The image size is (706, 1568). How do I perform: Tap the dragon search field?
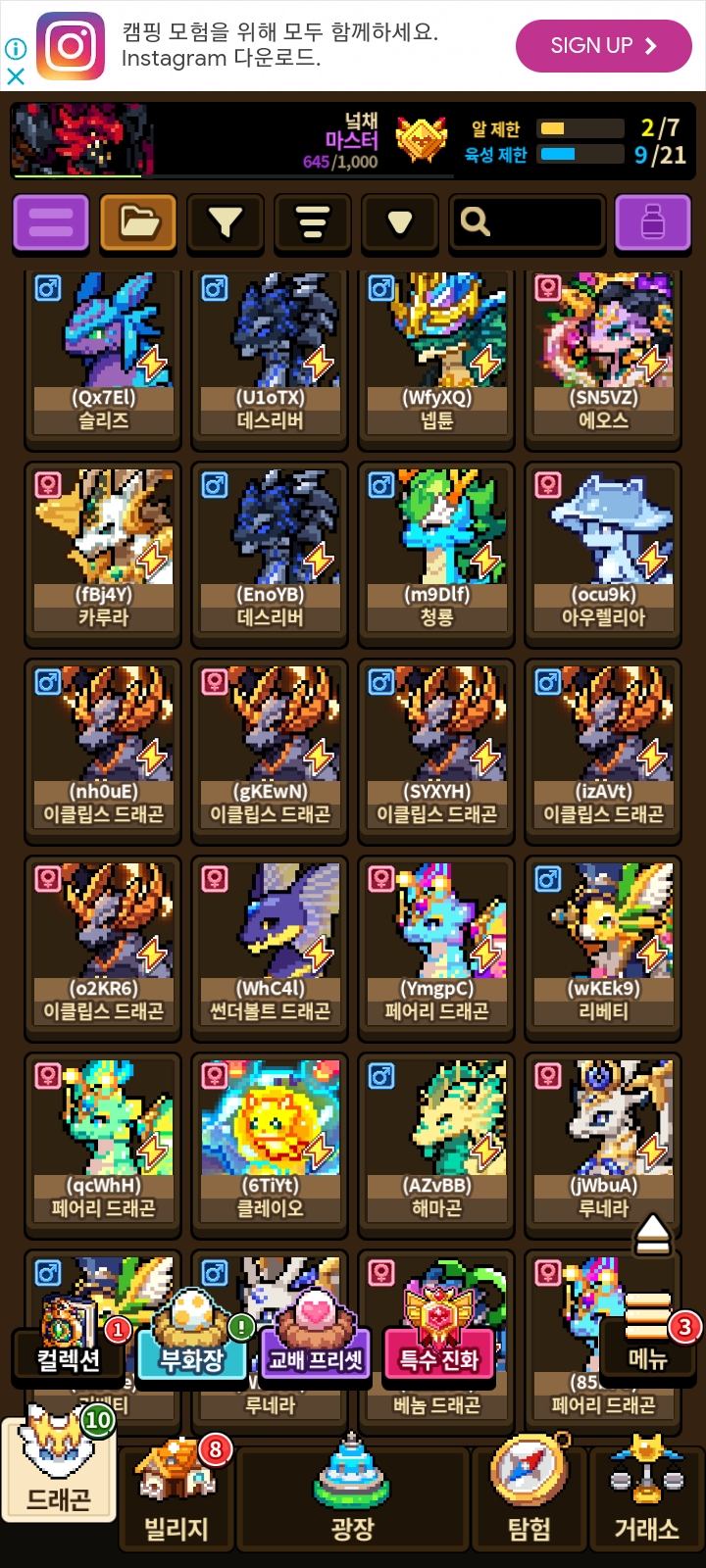coord(527,222)
